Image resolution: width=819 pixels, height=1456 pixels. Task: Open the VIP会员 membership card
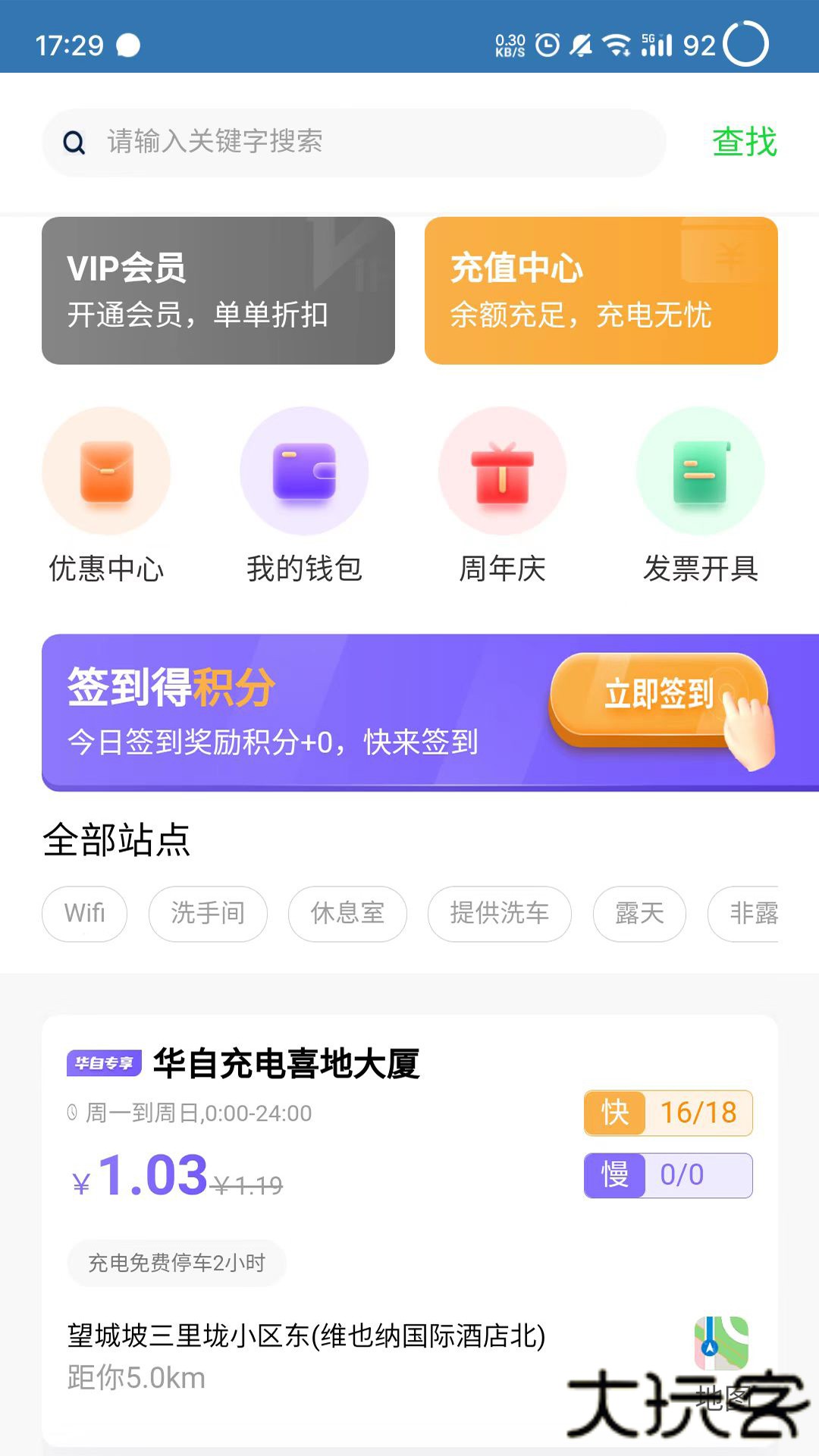(218, 290)
